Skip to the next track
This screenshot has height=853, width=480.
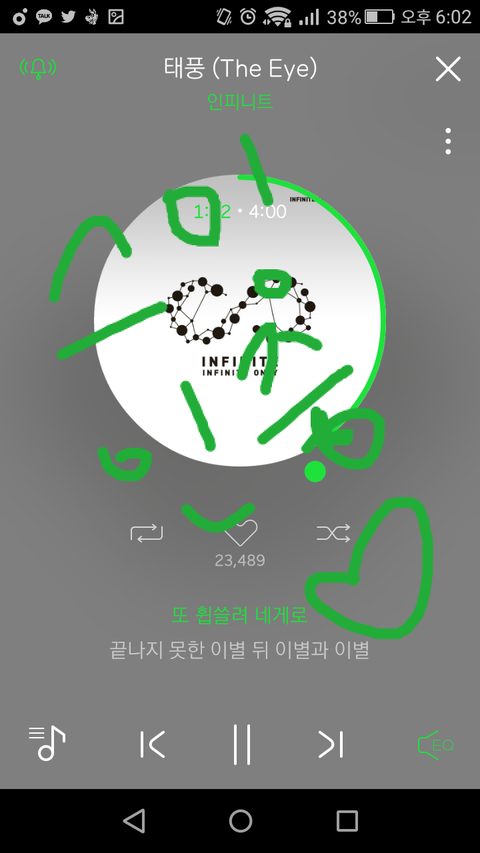click(331, 744)
